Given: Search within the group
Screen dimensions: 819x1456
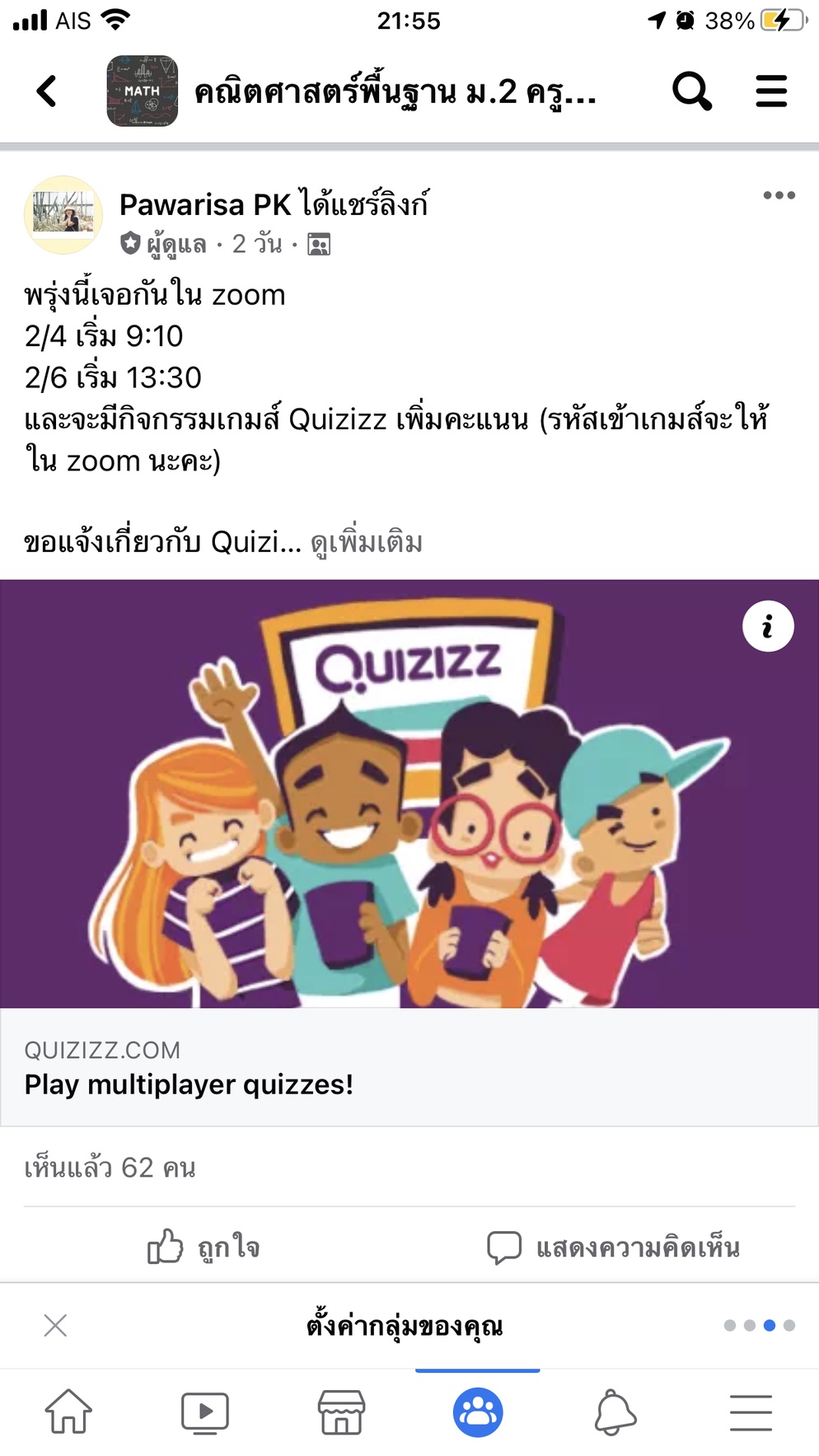Looking at the screenshot, I should click(691, 91).
